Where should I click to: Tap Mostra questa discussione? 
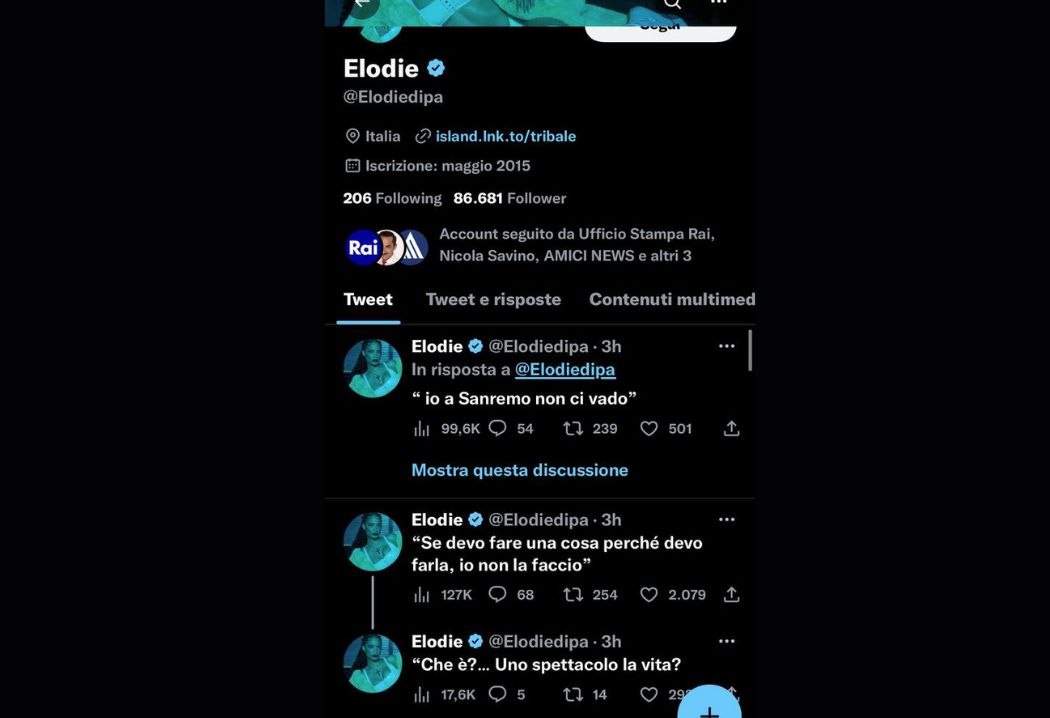click(519, 470)
